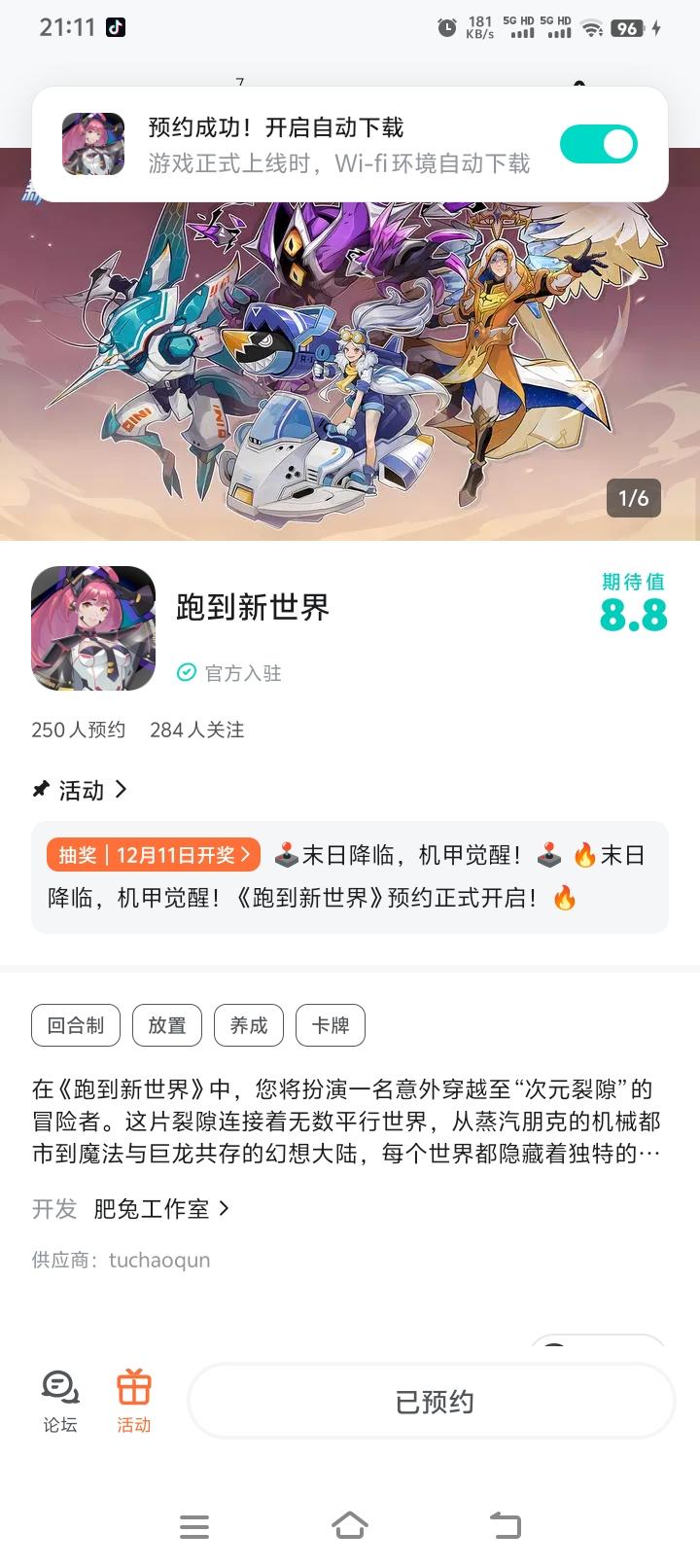This screenshot has height=1568, width=700.
Task: Click the 1/6 image counter on banner
Action: (634, 496)
